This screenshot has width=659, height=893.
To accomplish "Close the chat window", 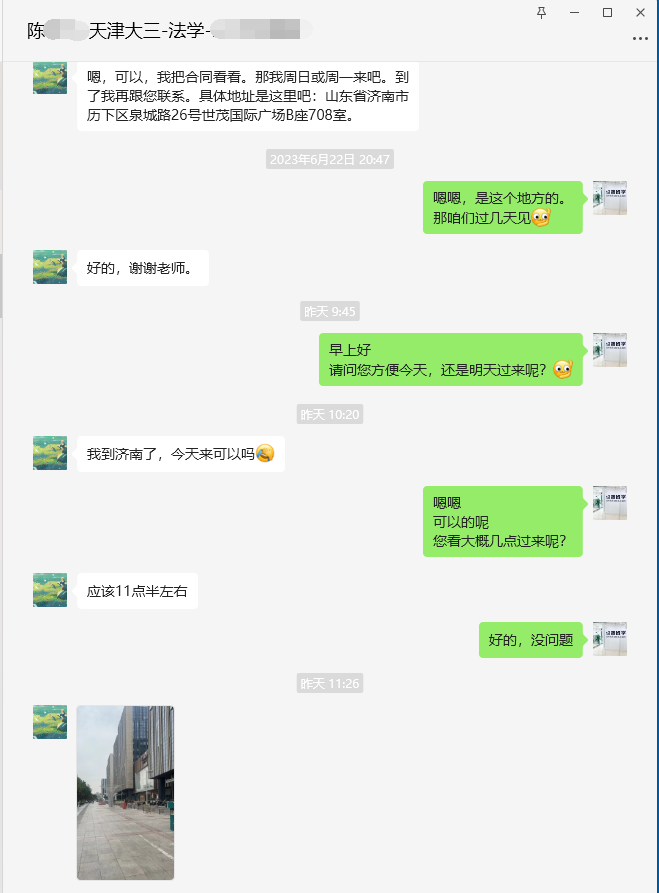I will tap(640, 12).
